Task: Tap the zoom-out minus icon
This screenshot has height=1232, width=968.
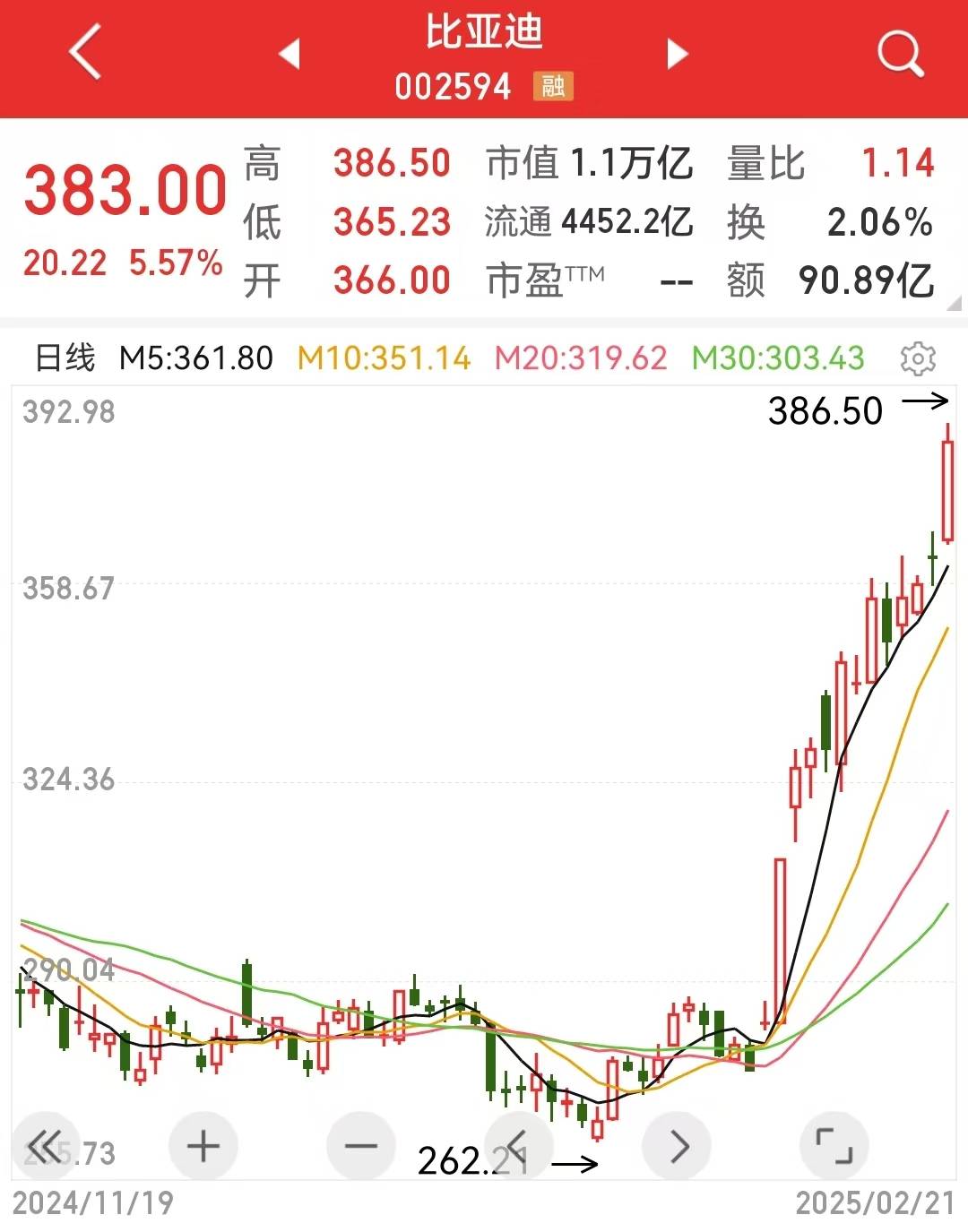Action: (x=358, y=1144)
